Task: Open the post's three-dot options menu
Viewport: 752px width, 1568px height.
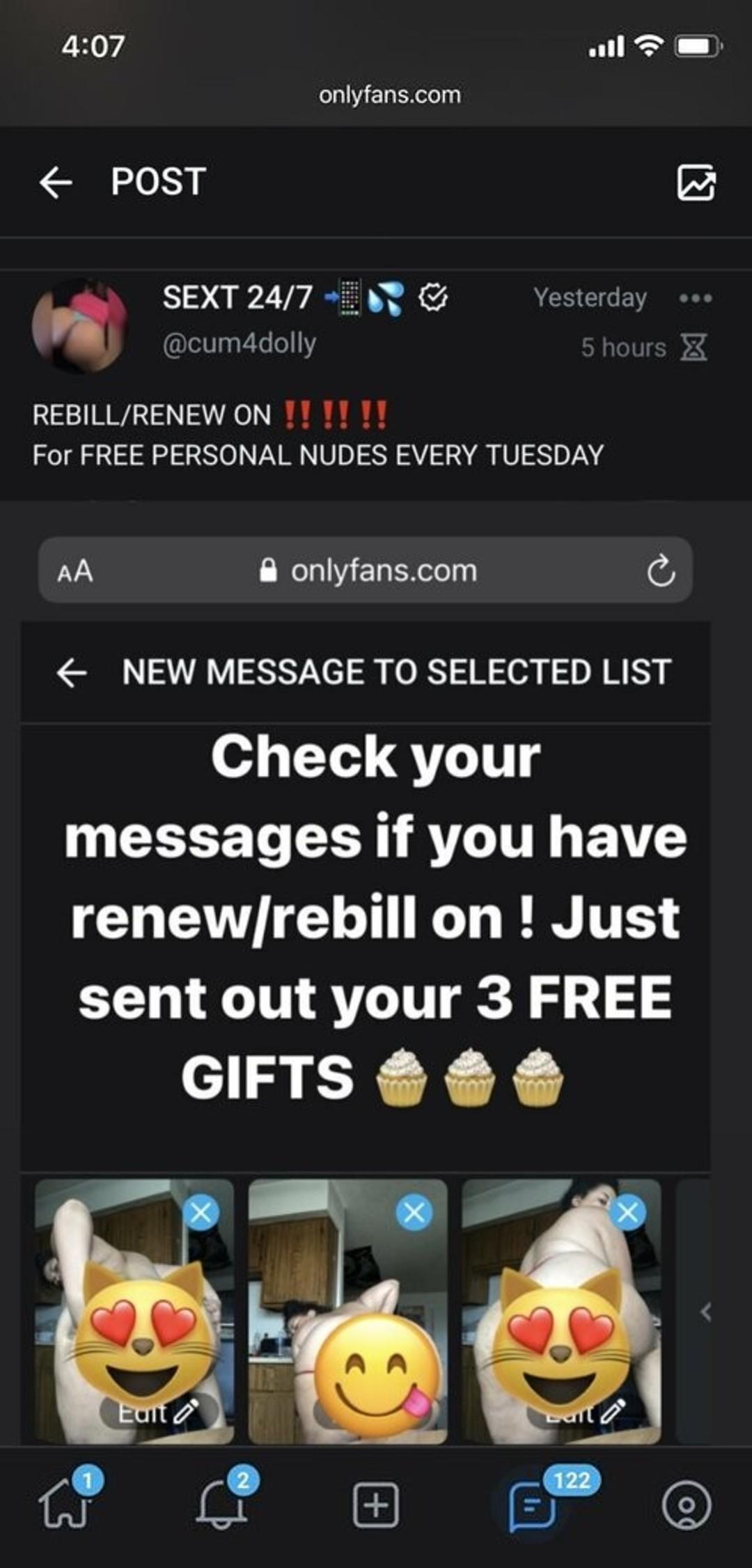Action: click(695, 298)
